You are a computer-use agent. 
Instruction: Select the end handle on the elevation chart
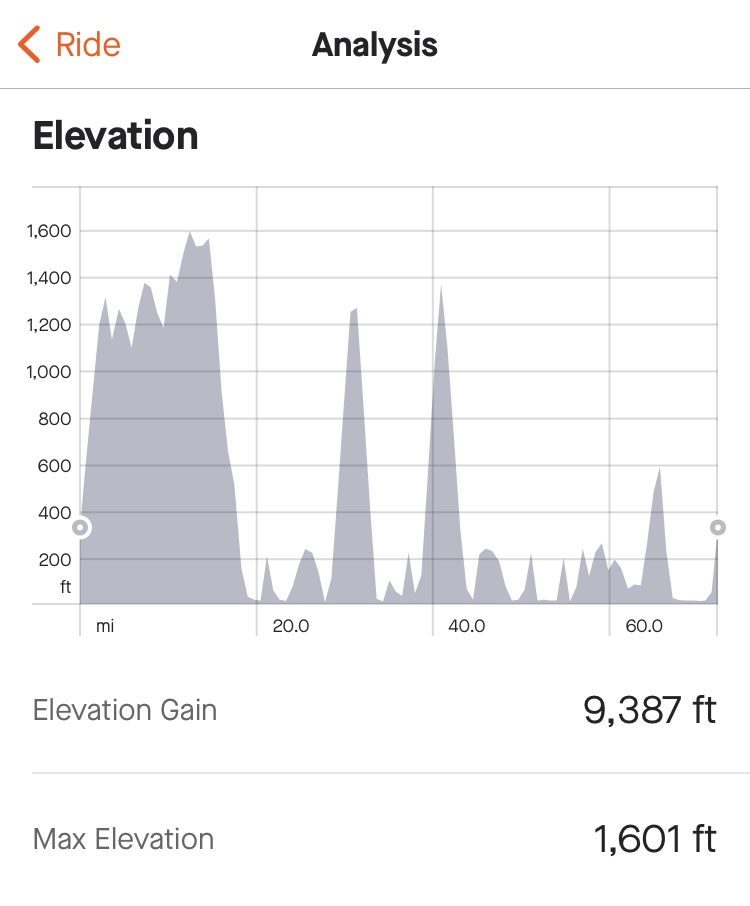click(717, 527)
